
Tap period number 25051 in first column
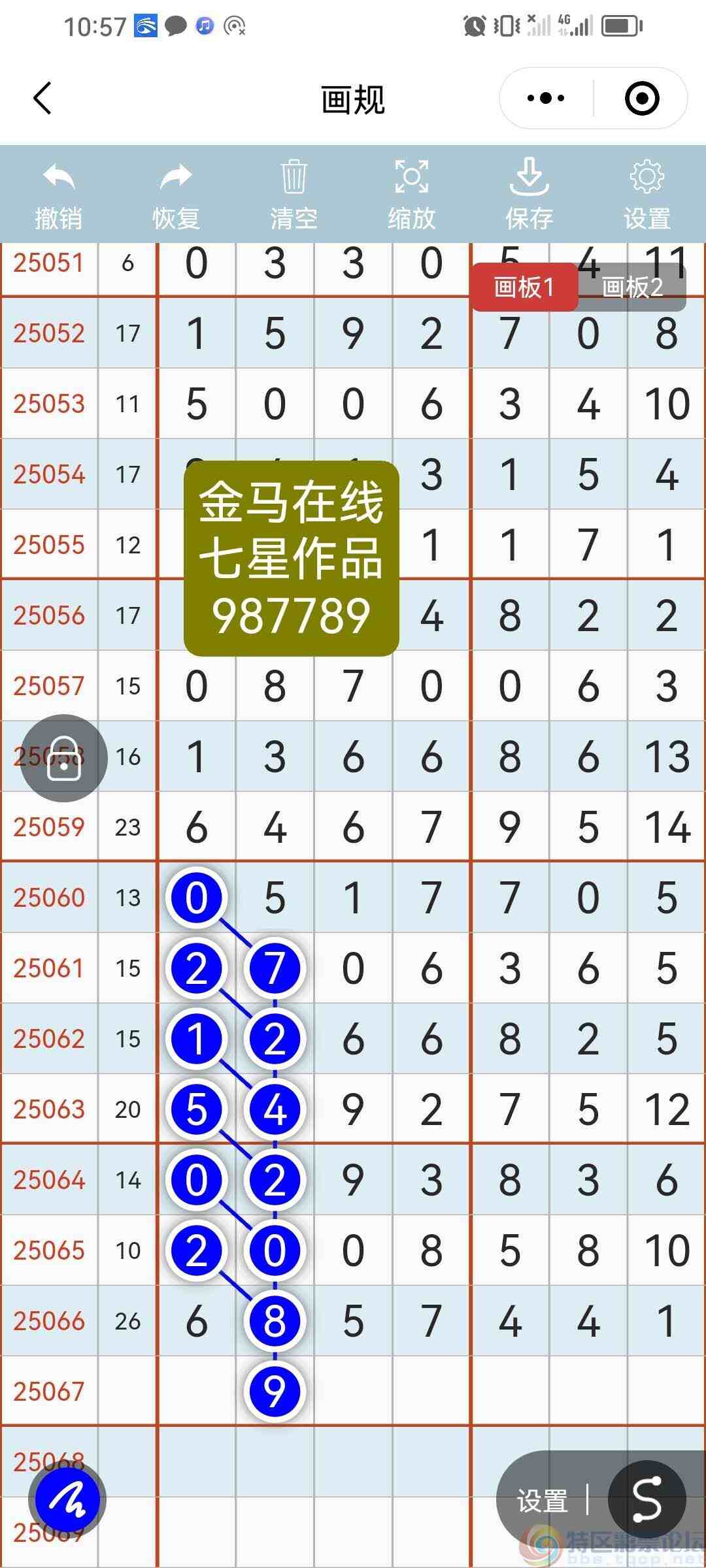tap(48, 263)
